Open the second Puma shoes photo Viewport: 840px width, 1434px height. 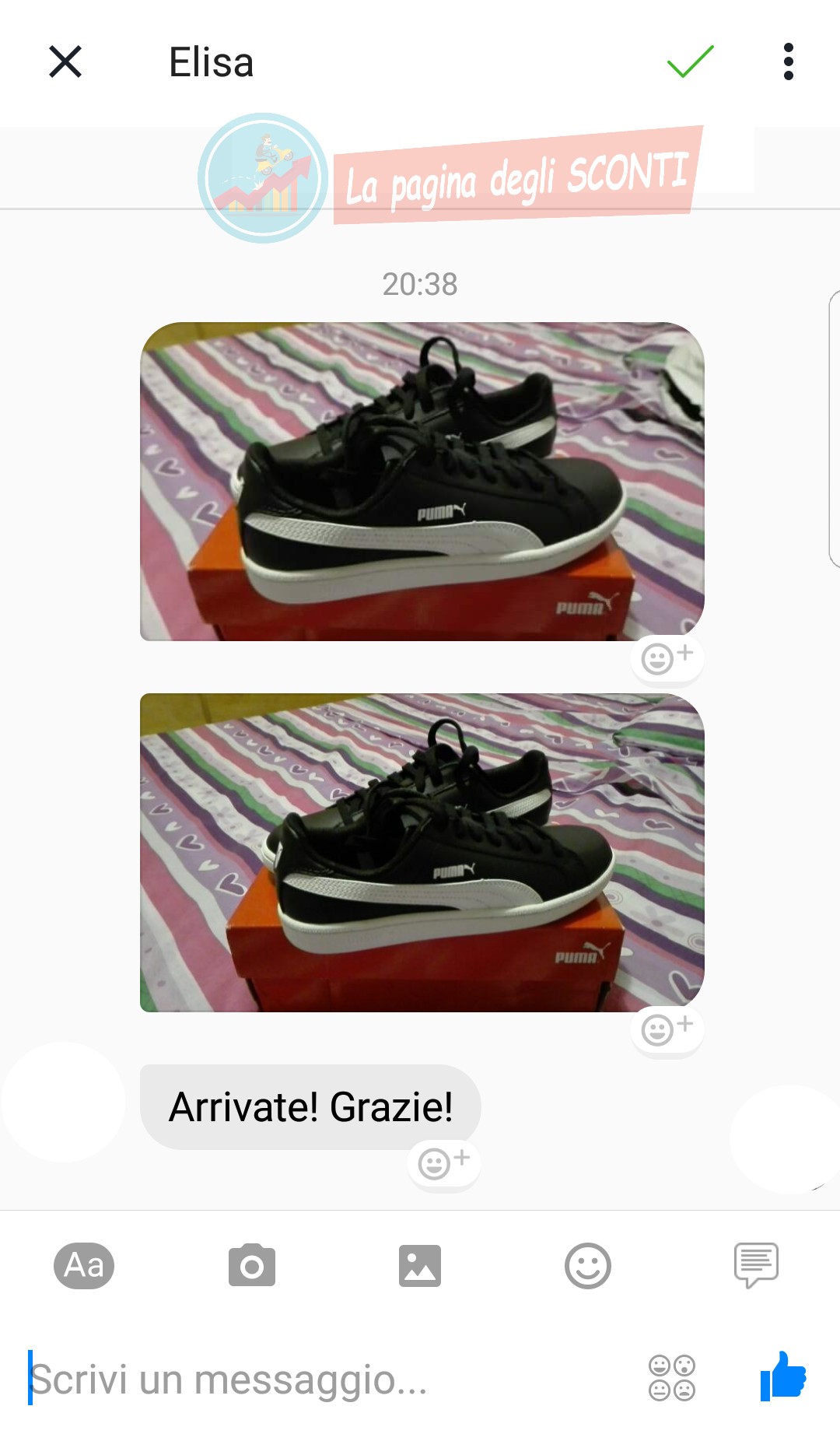click(x=422, y=852)
